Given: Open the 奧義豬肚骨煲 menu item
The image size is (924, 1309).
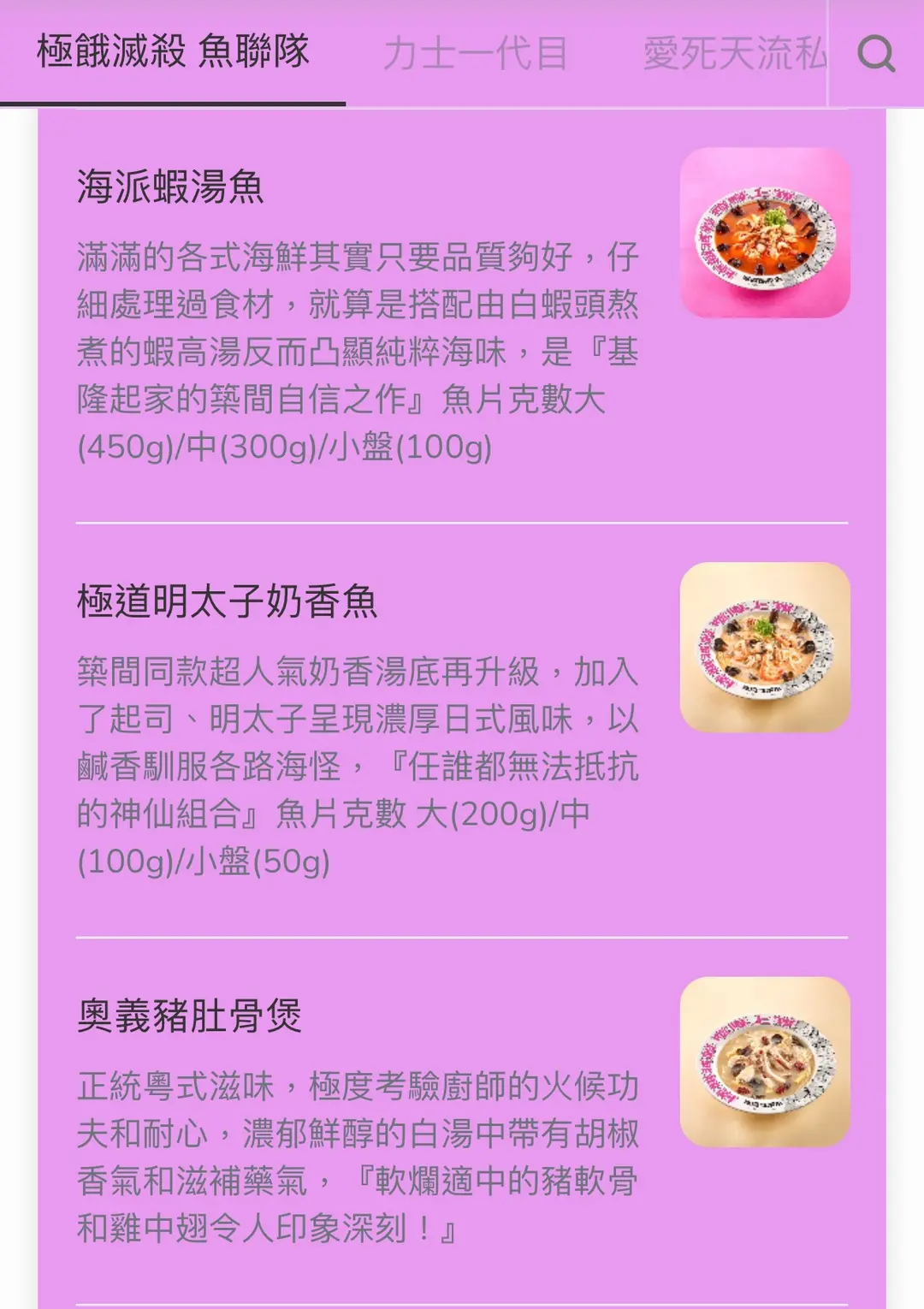Looking at the screenshot, I should click(189, 1016).
